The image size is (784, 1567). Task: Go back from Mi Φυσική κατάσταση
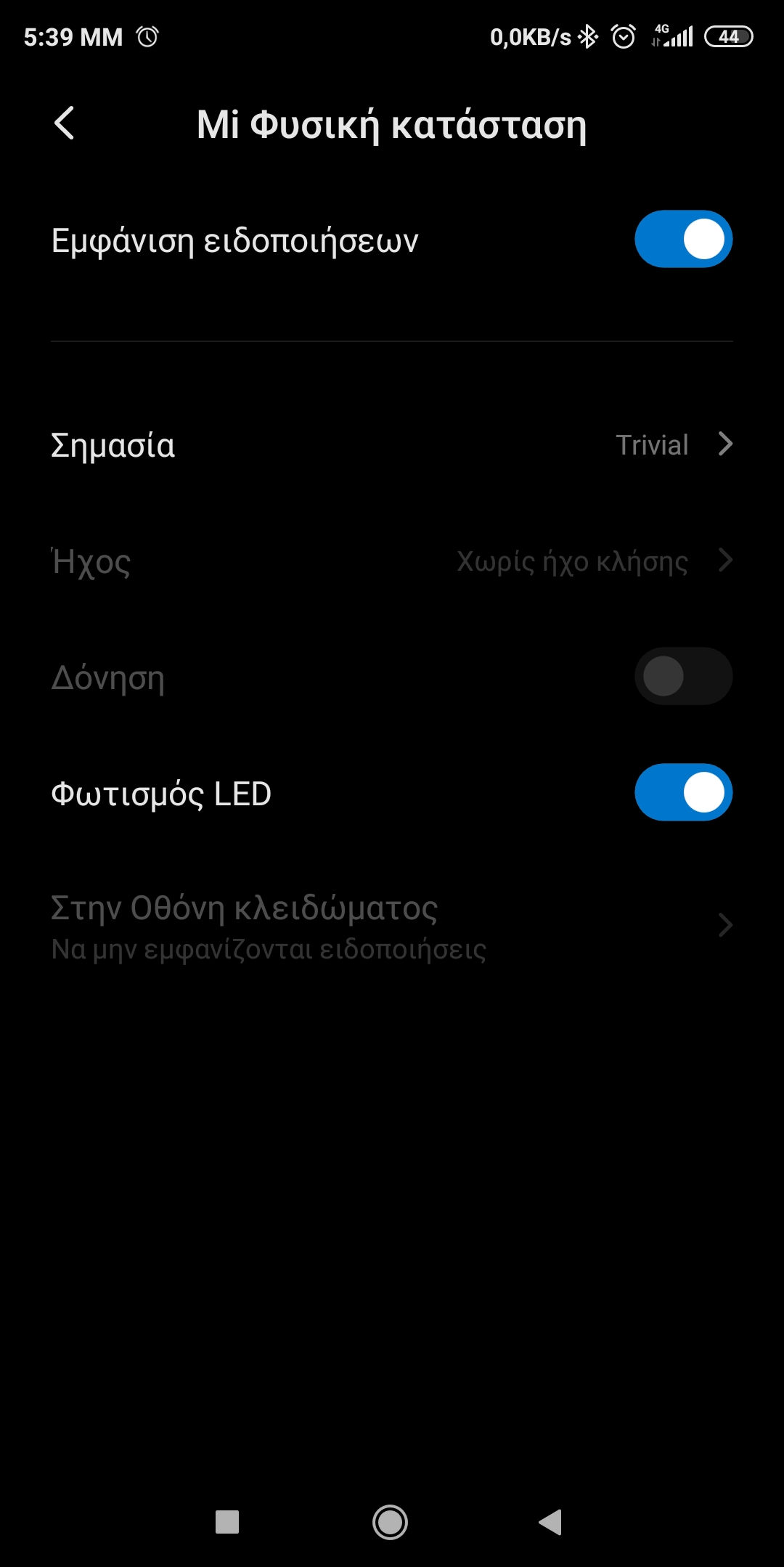click(x=65, y=123)
